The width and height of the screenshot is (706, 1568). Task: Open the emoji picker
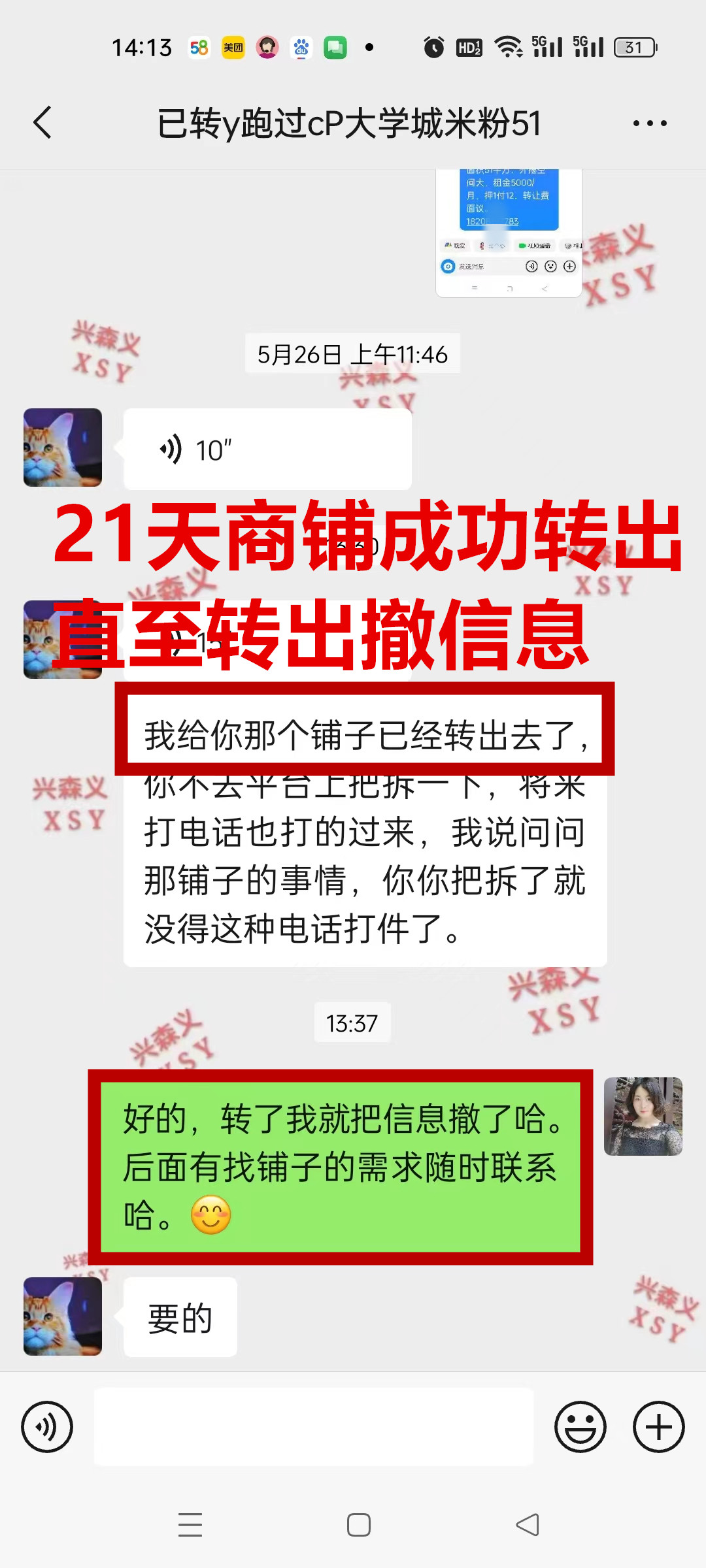580,1427
